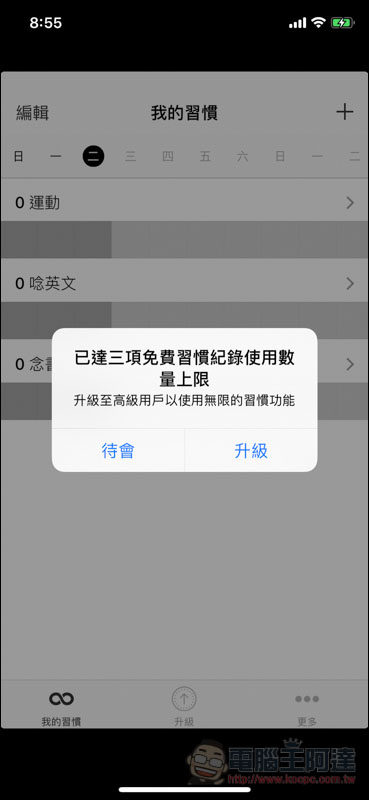Open the 唸英文 habit row

coord(184,284)
